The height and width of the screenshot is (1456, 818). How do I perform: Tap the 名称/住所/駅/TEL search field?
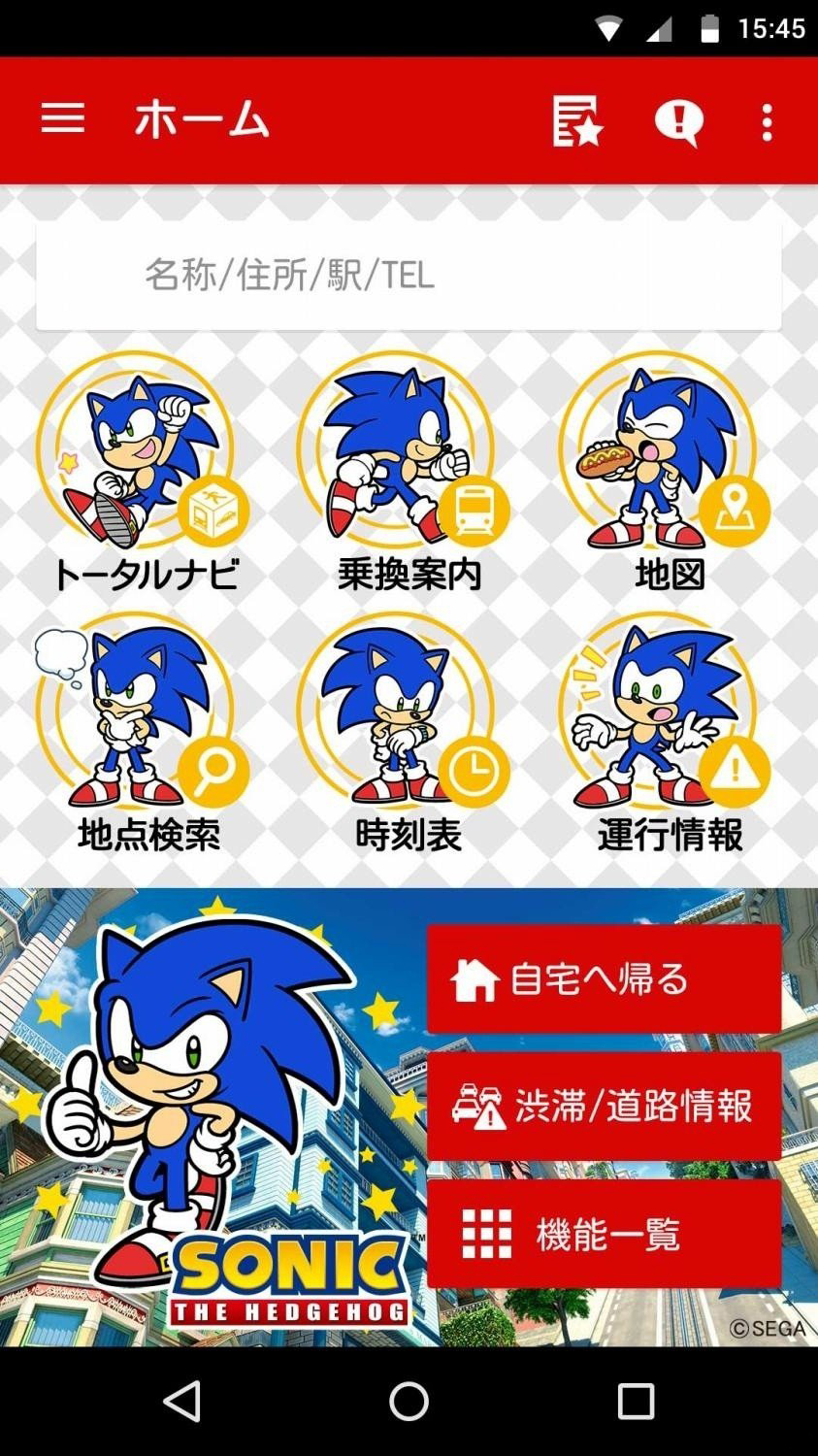(409, 276)
